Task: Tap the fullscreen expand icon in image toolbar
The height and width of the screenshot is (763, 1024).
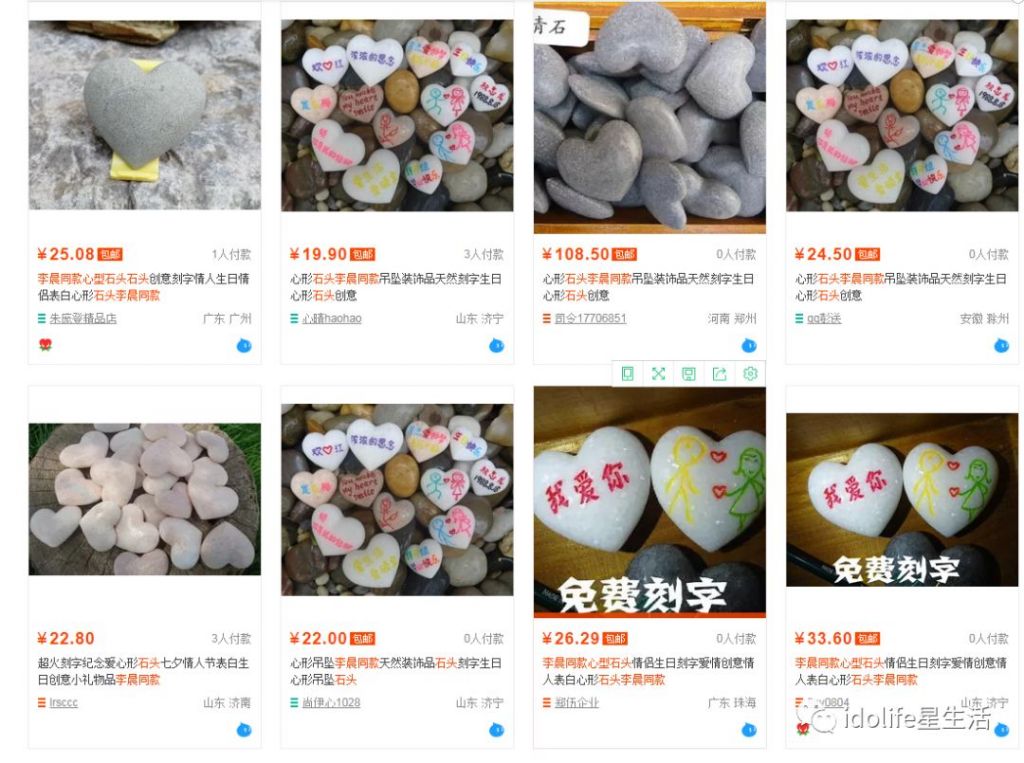Action: tap(658, 374)
